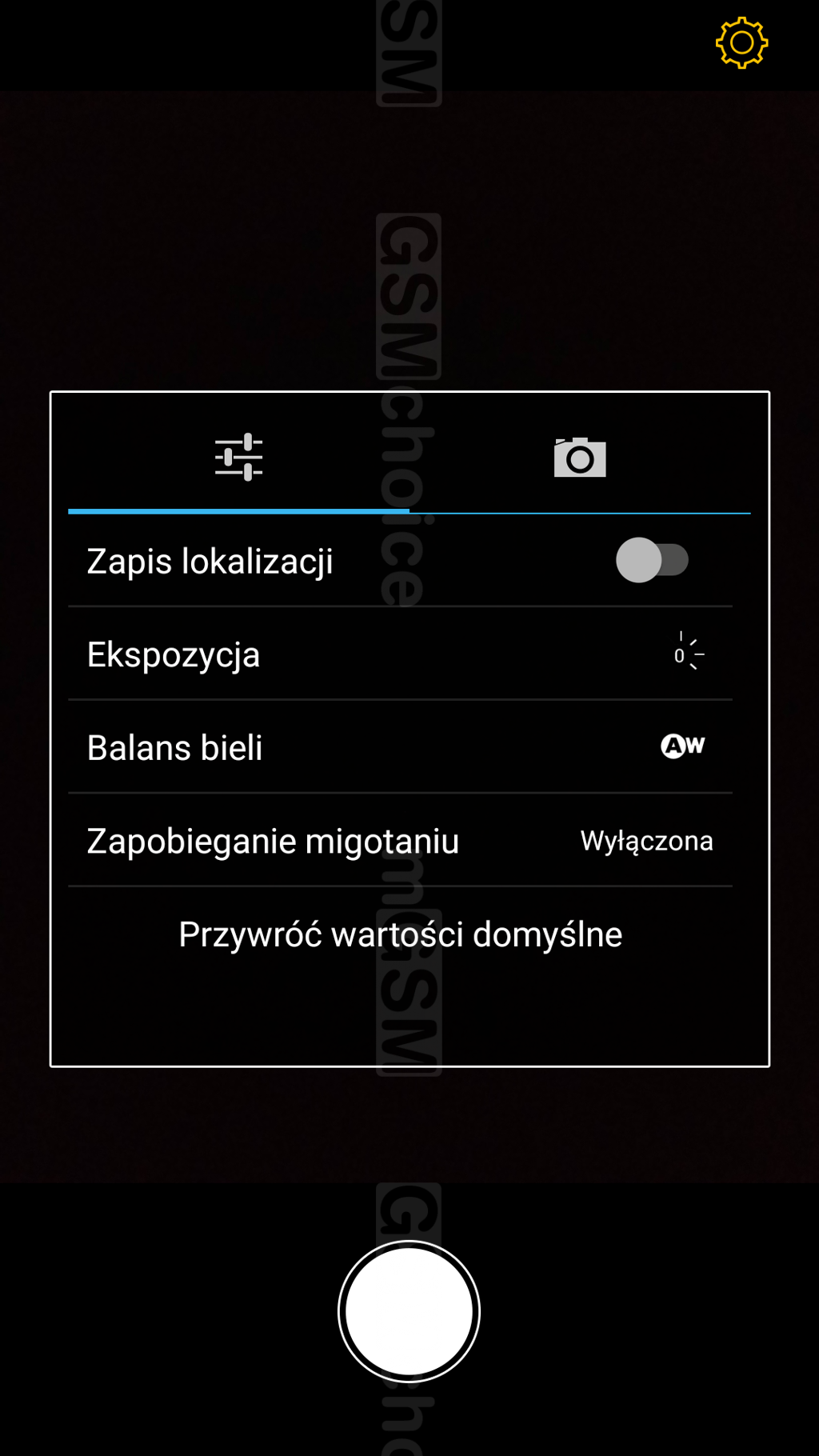Viewport: 819px width, 1456px height.
Task: Enable the Zapis lokalizacji switch
Action: click(x=652, y=560)
